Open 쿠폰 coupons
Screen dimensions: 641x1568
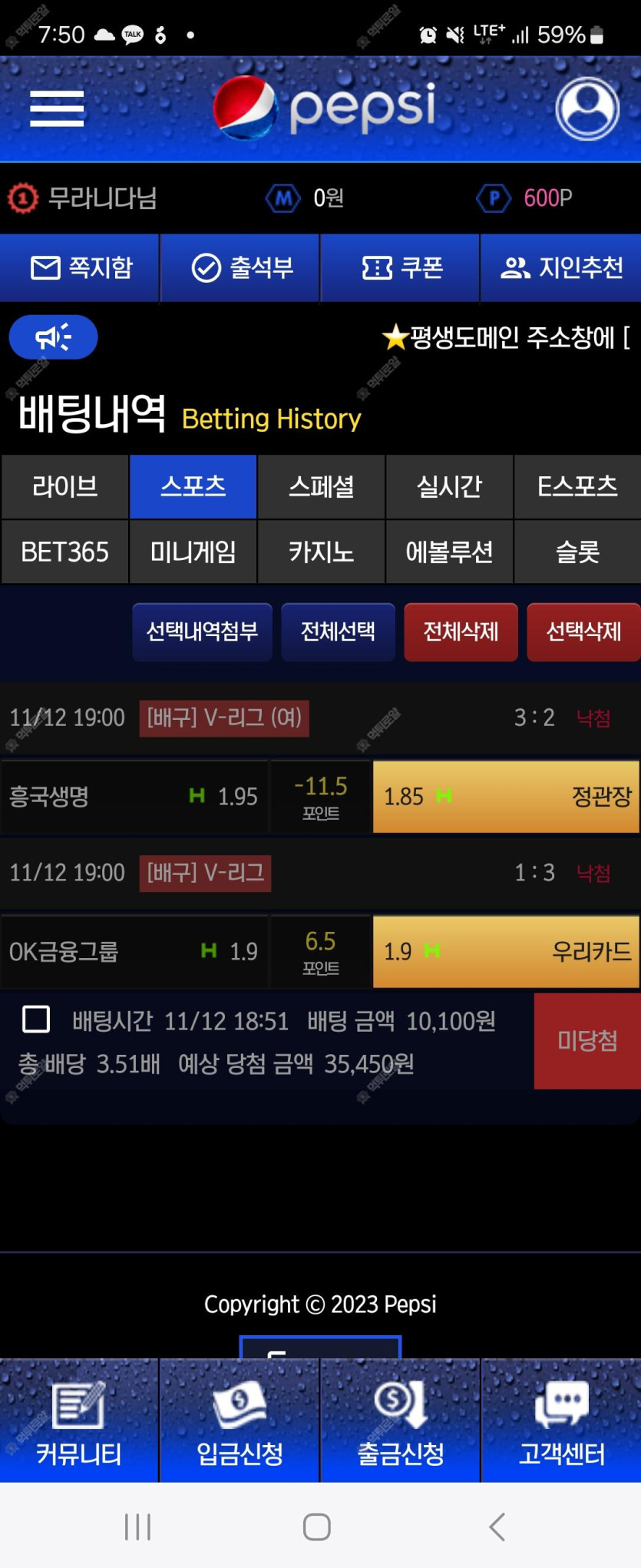(x=400, y=268)
